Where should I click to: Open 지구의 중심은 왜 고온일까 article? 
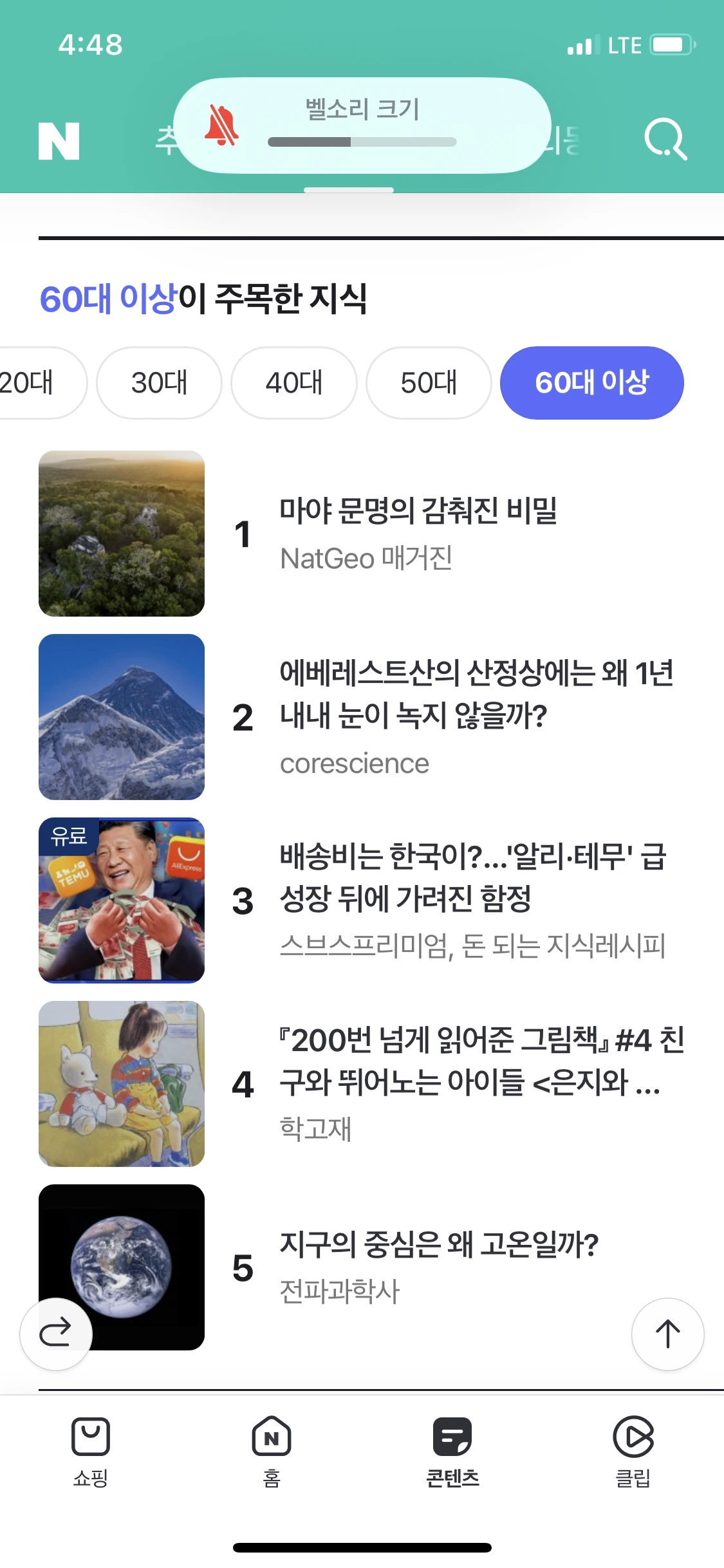pyautogui.click(x=439, y=1245)
